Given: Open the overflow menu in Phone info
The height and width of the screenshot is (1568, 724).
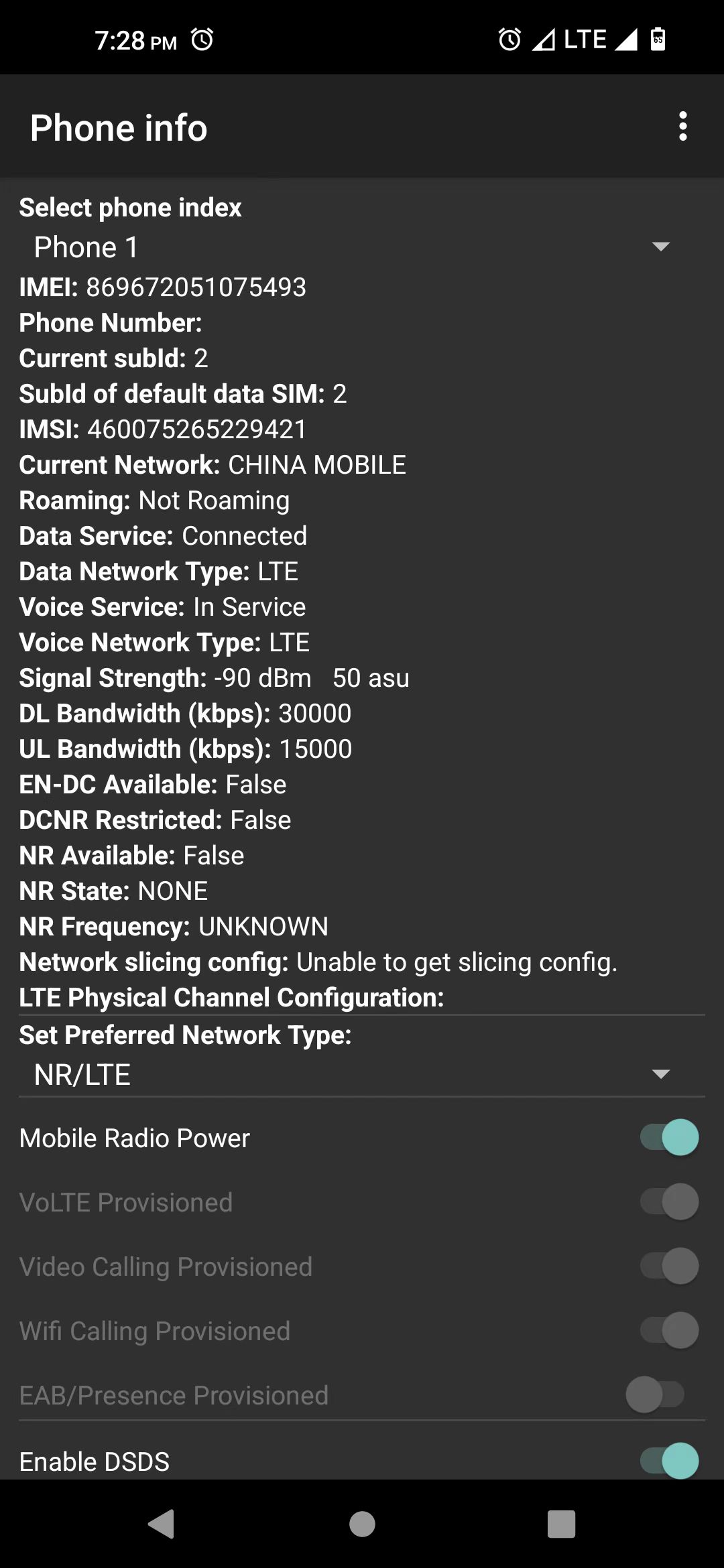Looking at the screenshot, I should tap(682, 126).
